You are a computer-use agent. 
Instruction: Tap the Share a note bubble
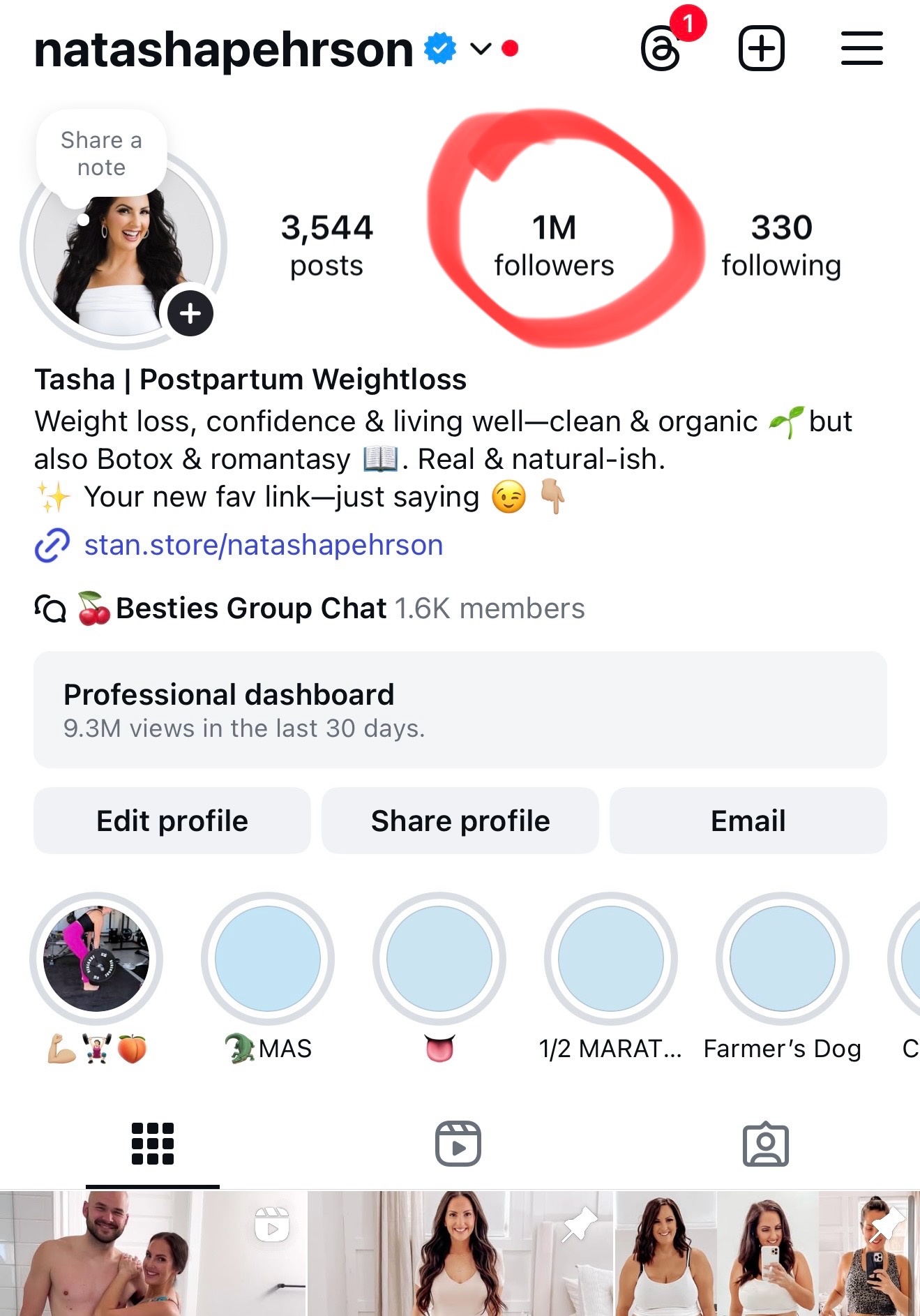(x=102, y=154)
